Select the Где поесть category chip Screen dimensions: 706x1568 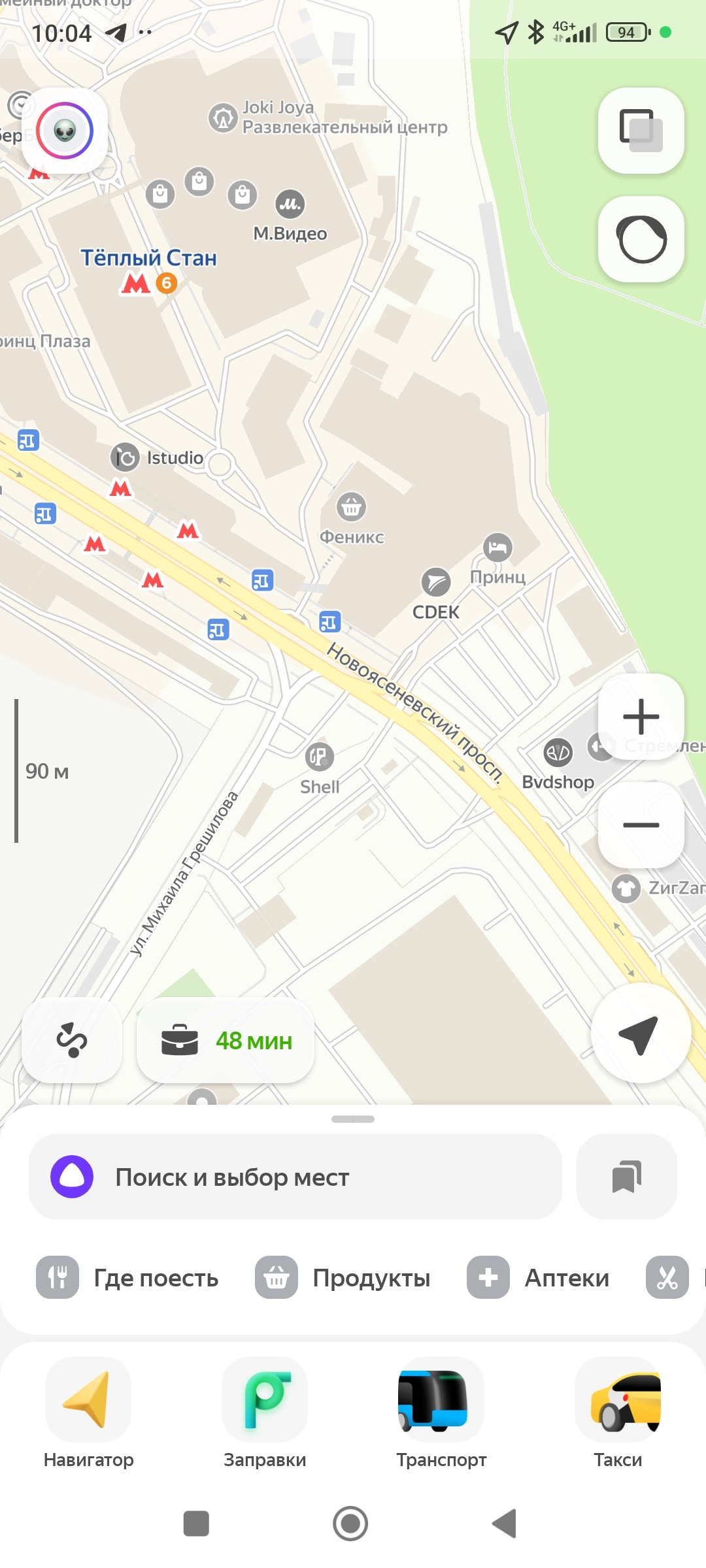tap(127, 1277)
